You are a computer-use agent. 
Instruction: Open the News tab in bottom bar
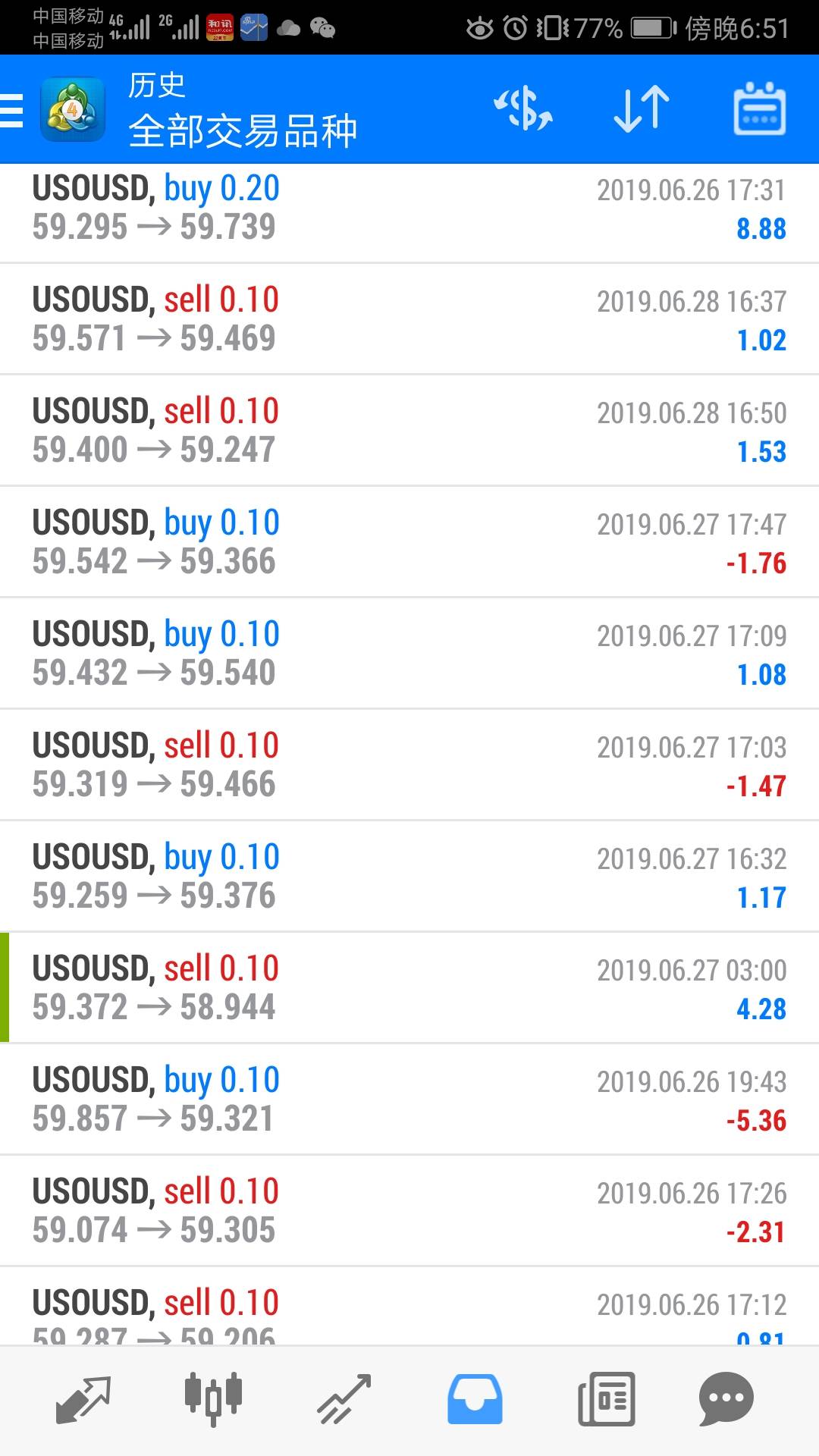(x=606, y=1399)
